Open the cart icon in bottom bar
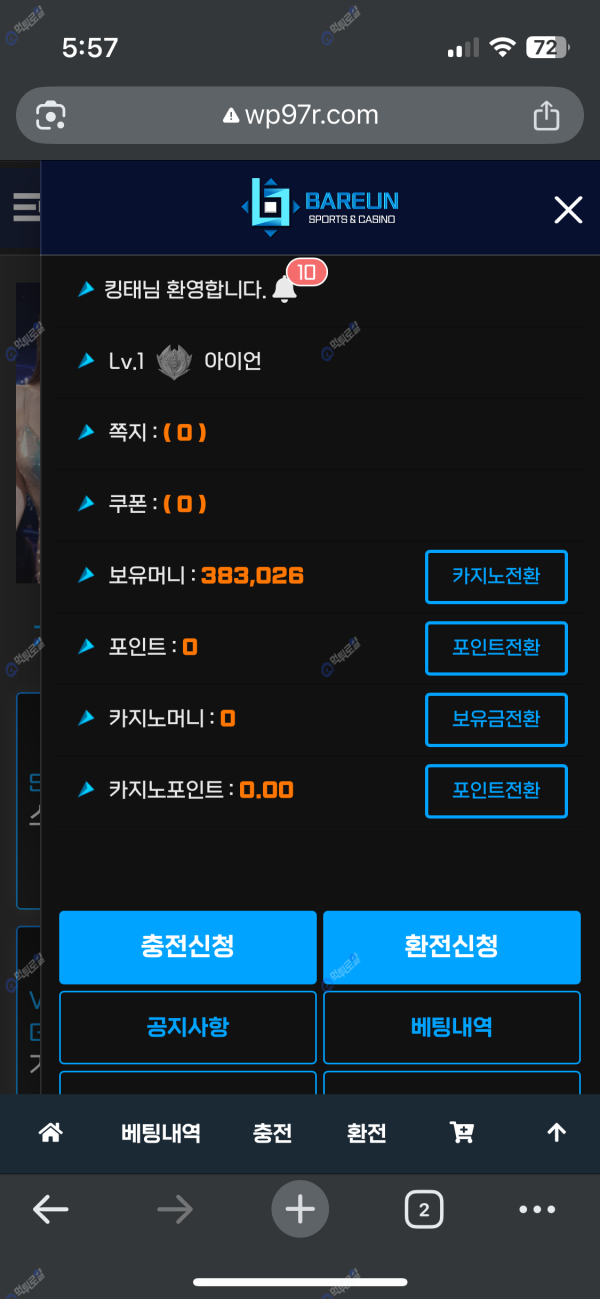The image size is (600, 1299). pos(461,1133)
